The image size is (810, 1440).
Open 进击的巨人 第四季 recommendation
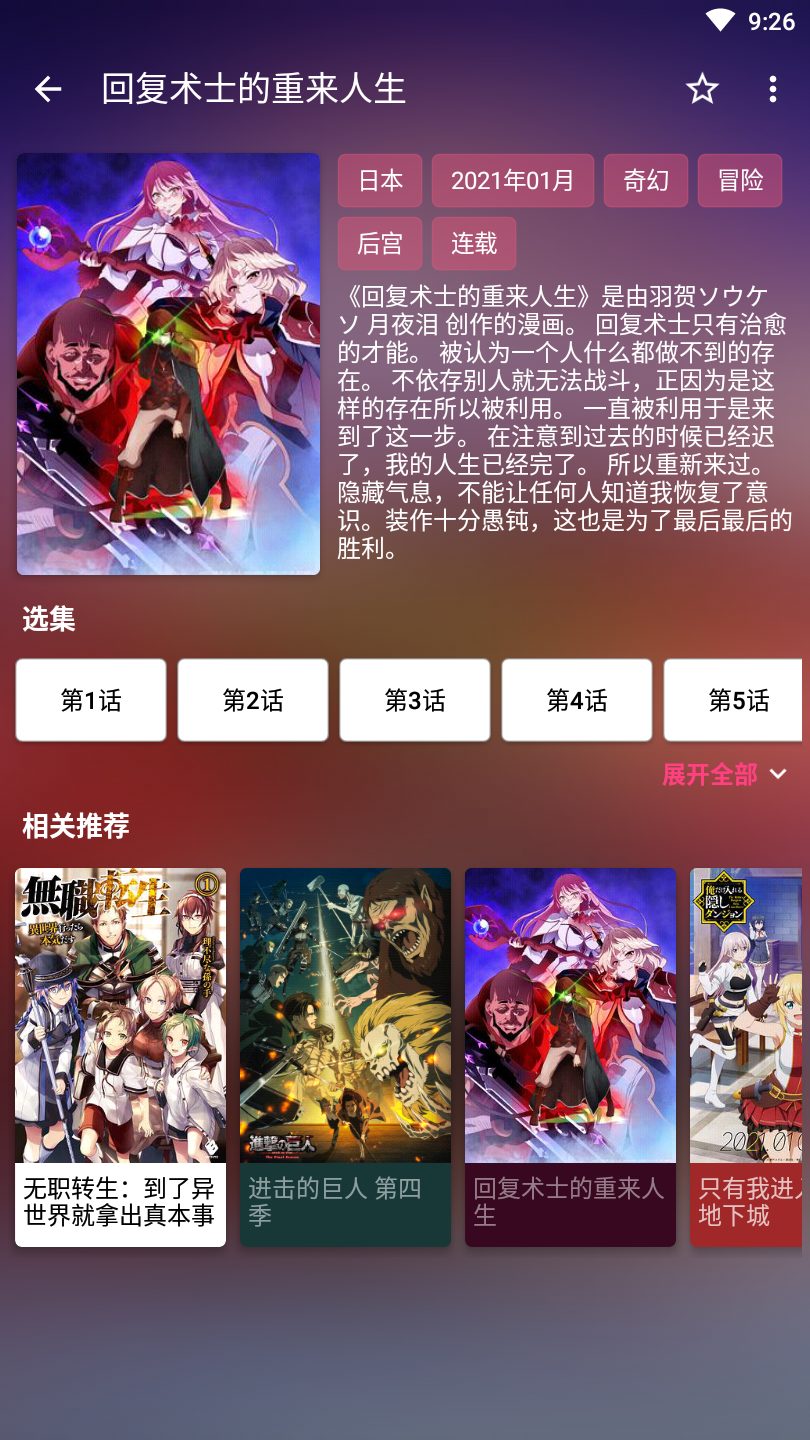[x=345, y=1055]
